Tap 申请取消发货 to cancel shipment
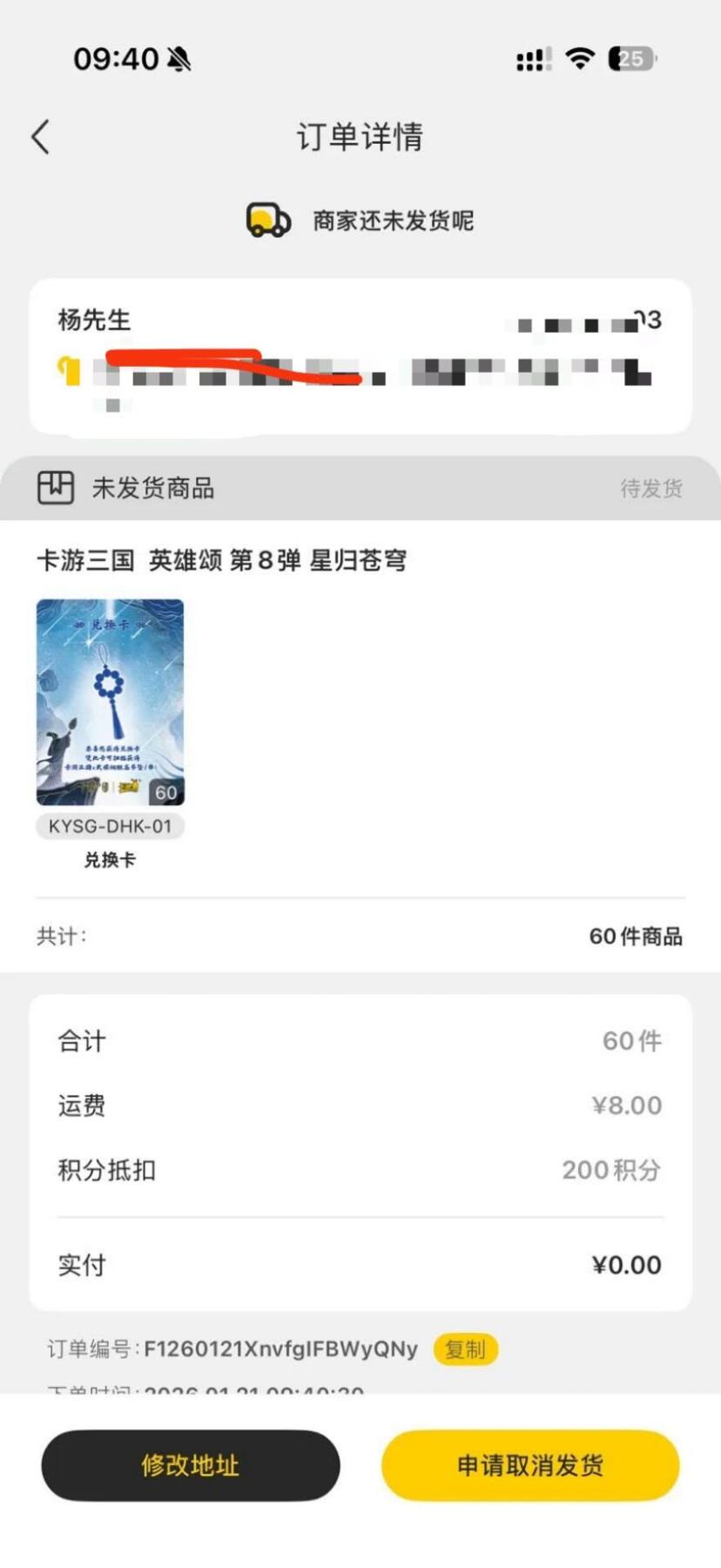Screen dimensions: 721x1568 [528, 1465]
